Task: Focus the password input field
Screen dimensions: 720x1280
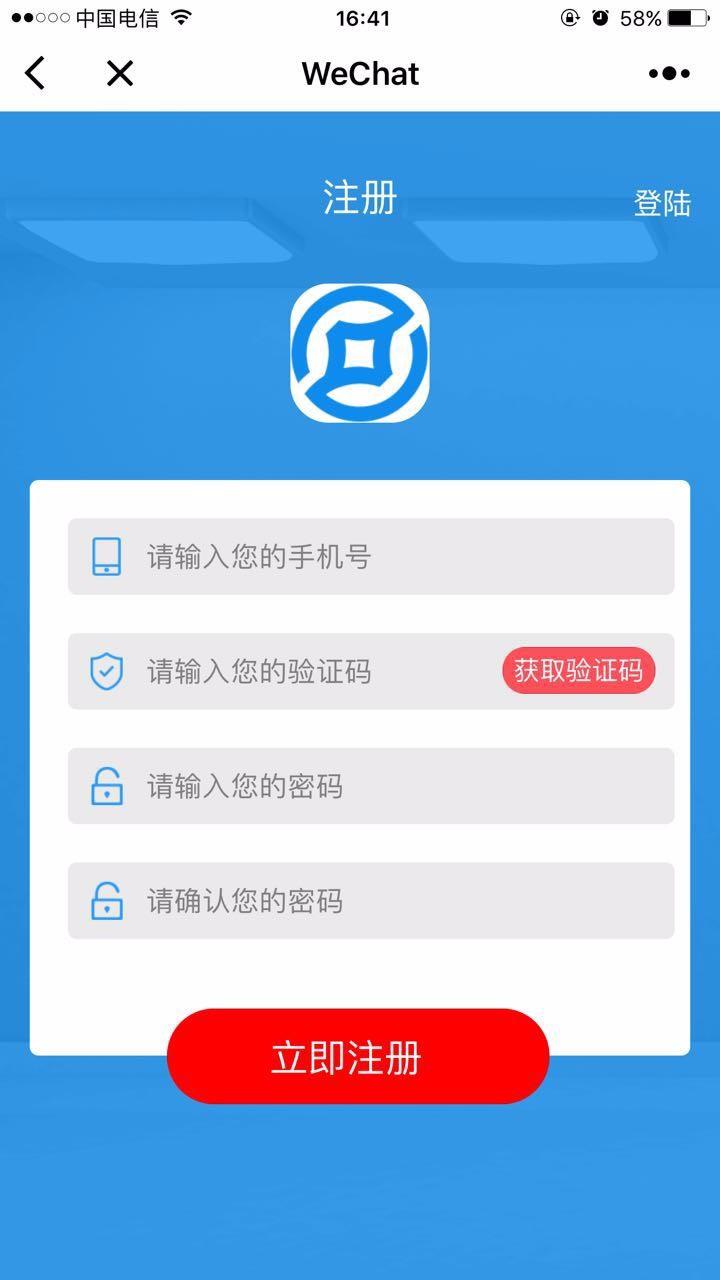Action: (400, 786)
